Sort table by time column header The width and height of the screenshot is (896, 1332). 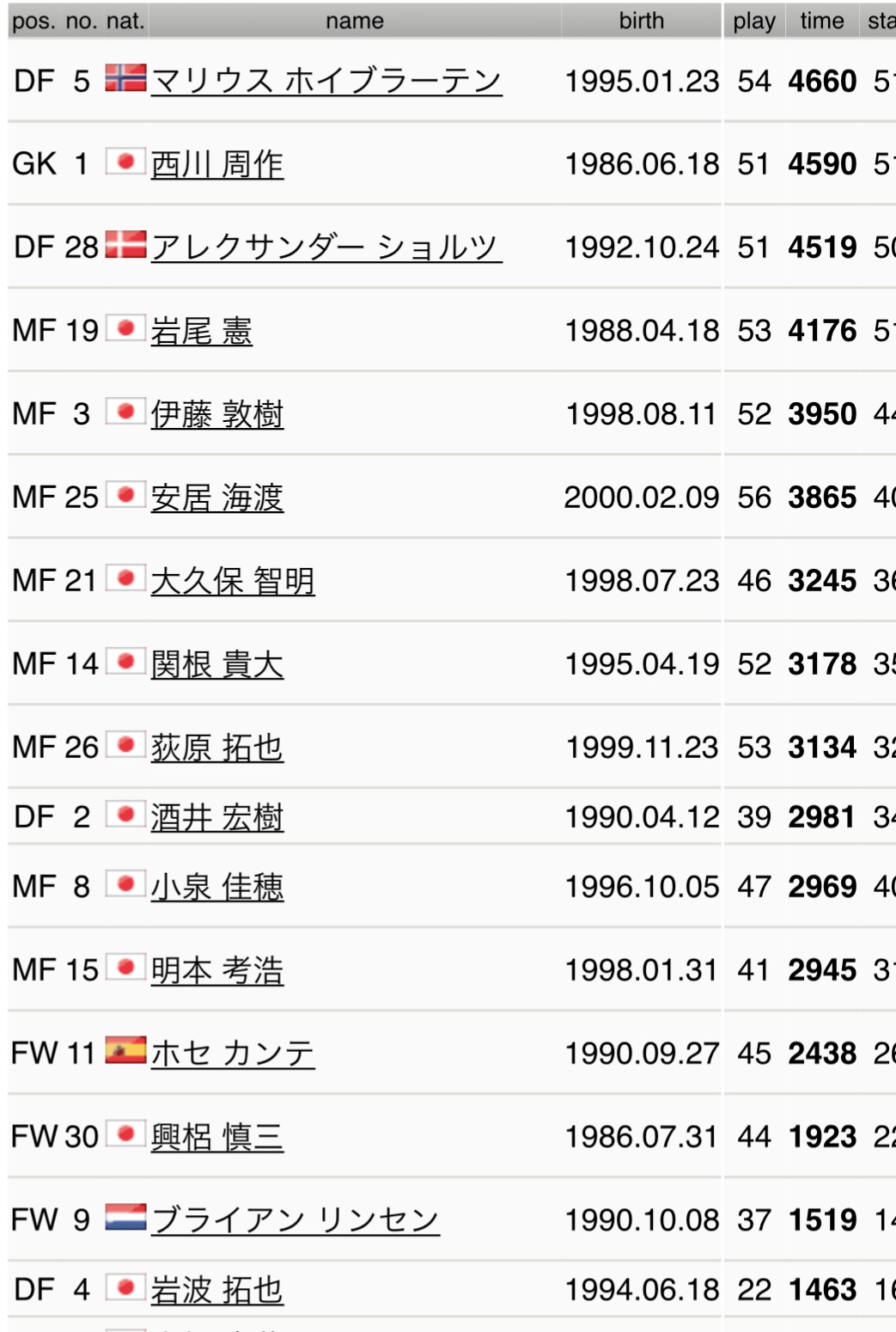pyautogui.click(x=822, y=21)
